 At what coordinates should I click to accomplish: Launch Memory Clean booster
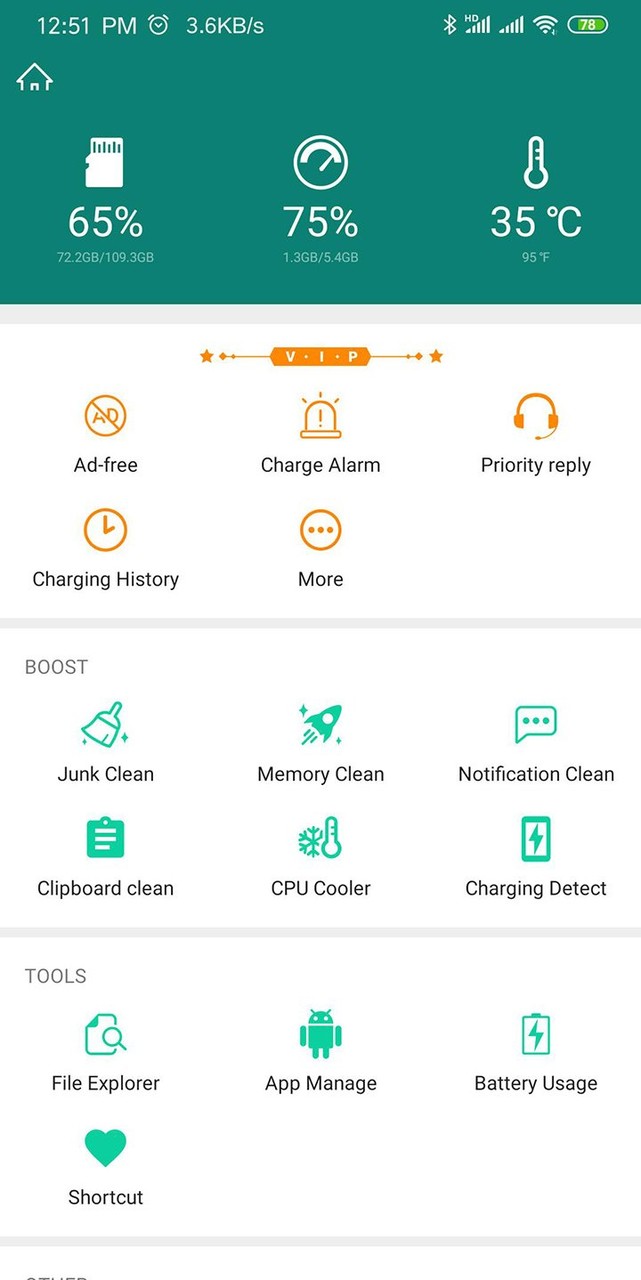point(320,741)
